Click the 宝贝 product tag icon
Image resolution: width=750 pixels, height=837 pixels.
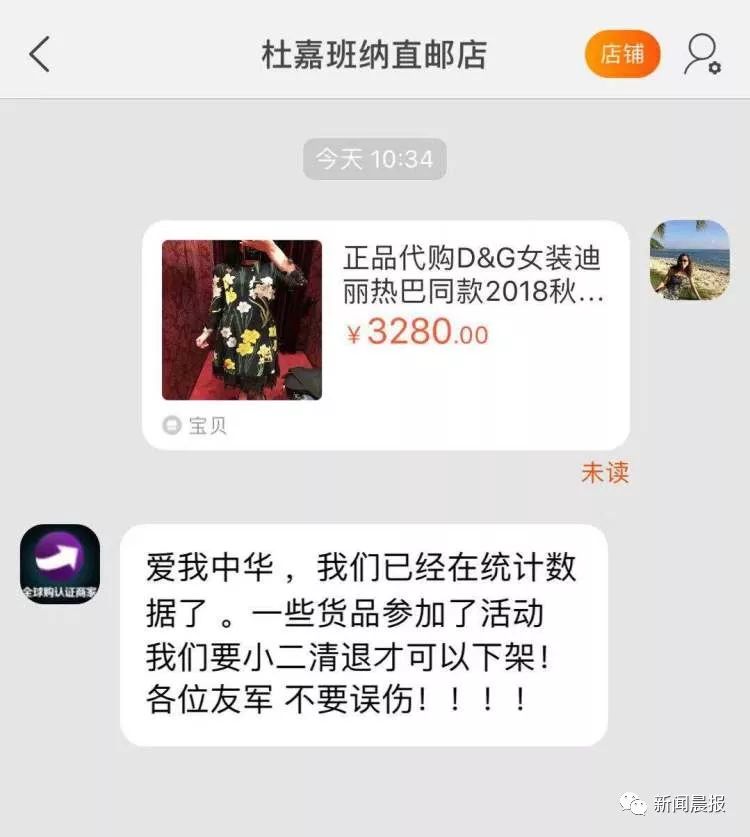tap(174, 424)
